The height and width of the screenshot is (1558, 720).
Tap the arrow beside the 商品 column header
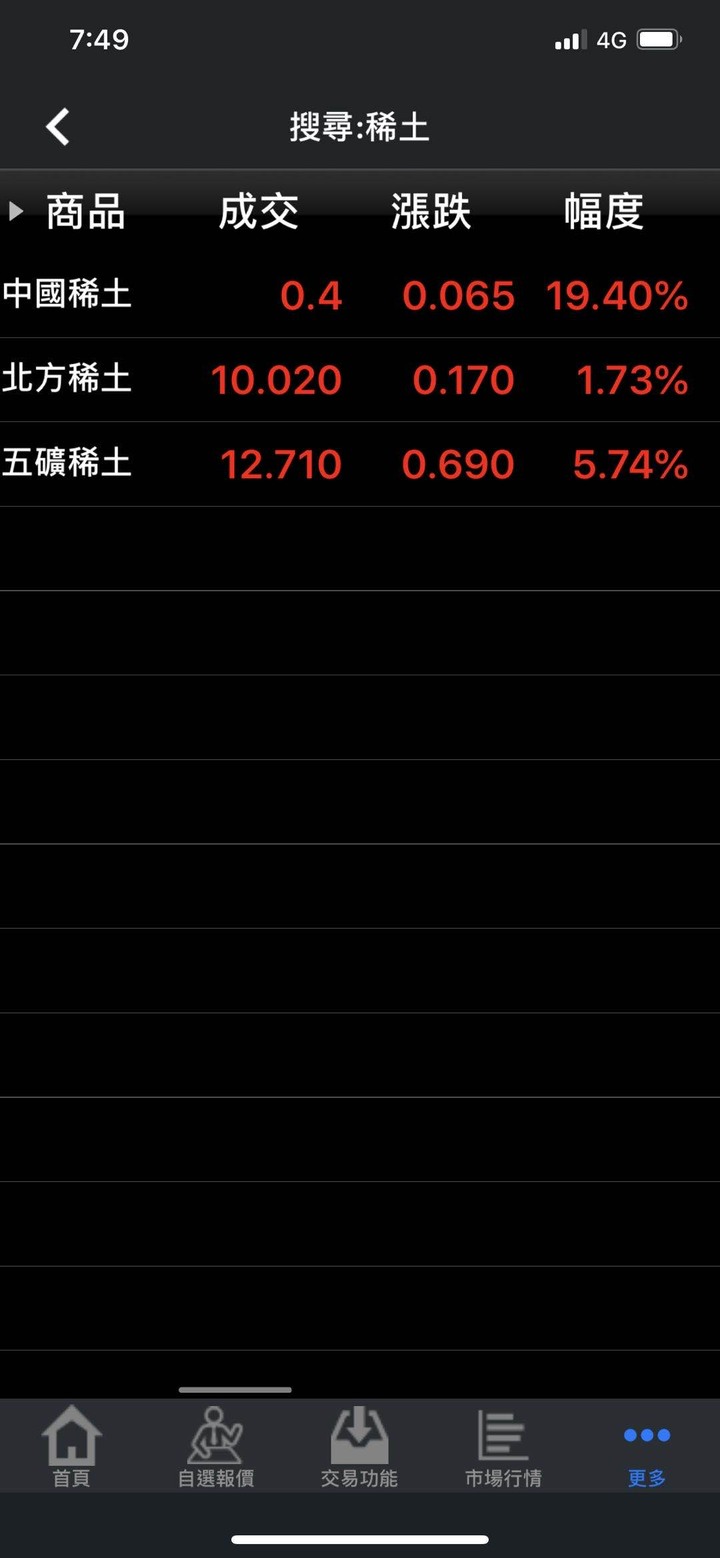coord(16,211)
